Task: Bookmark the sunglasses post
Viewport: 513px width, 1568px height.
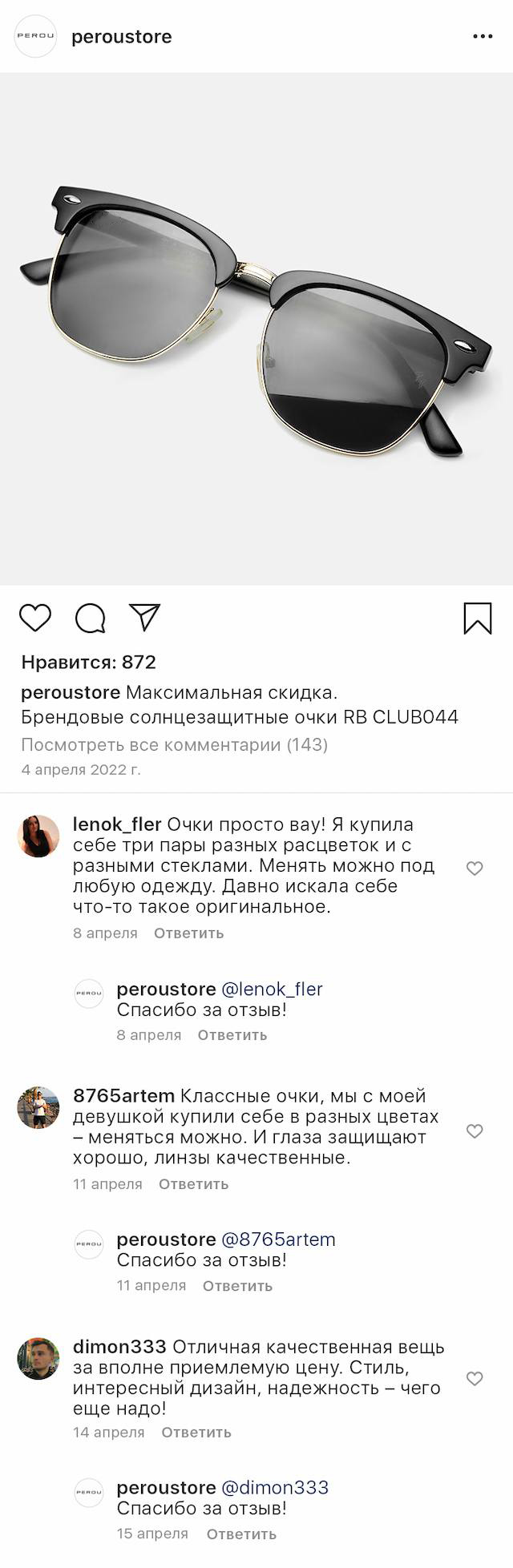Action: 478,619
